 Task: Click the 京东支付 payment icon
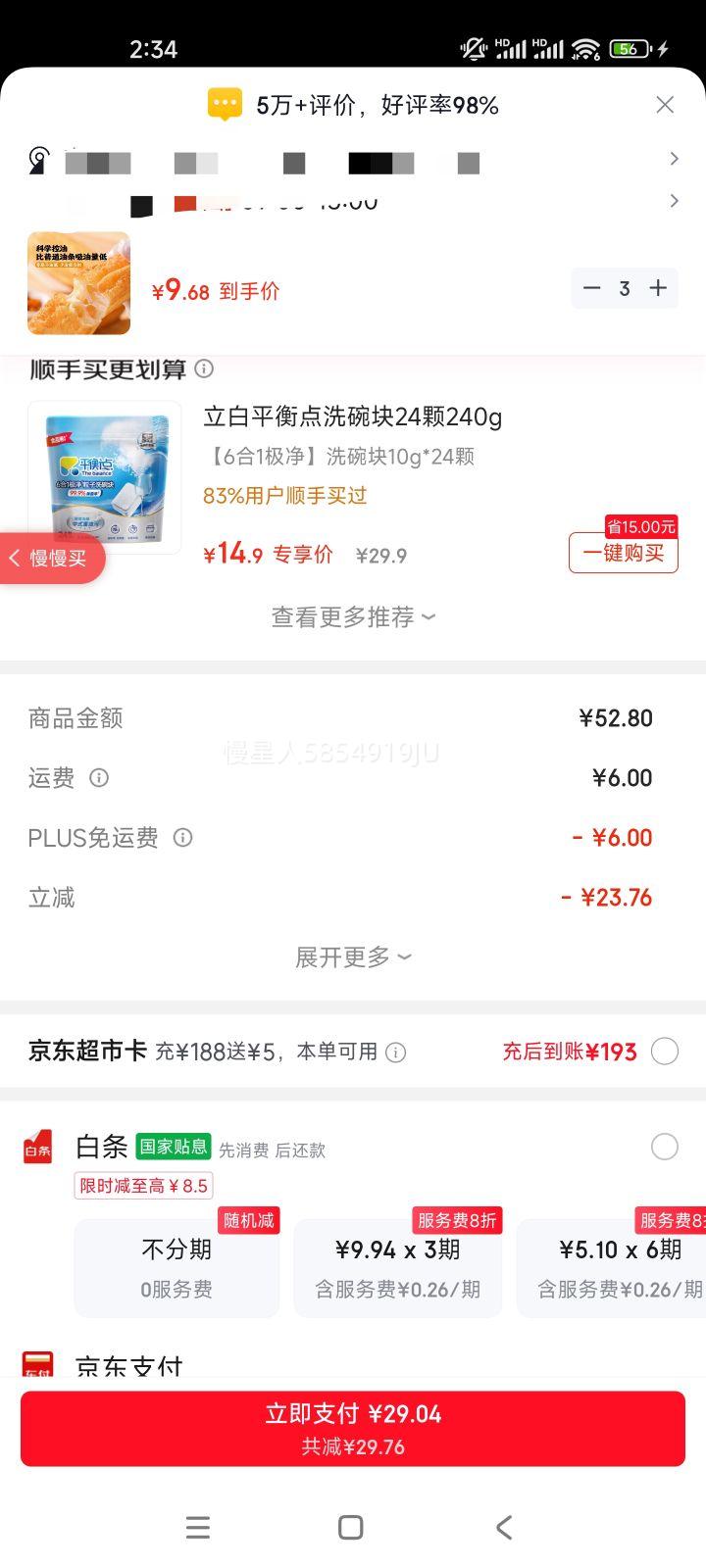(37, 1361)
